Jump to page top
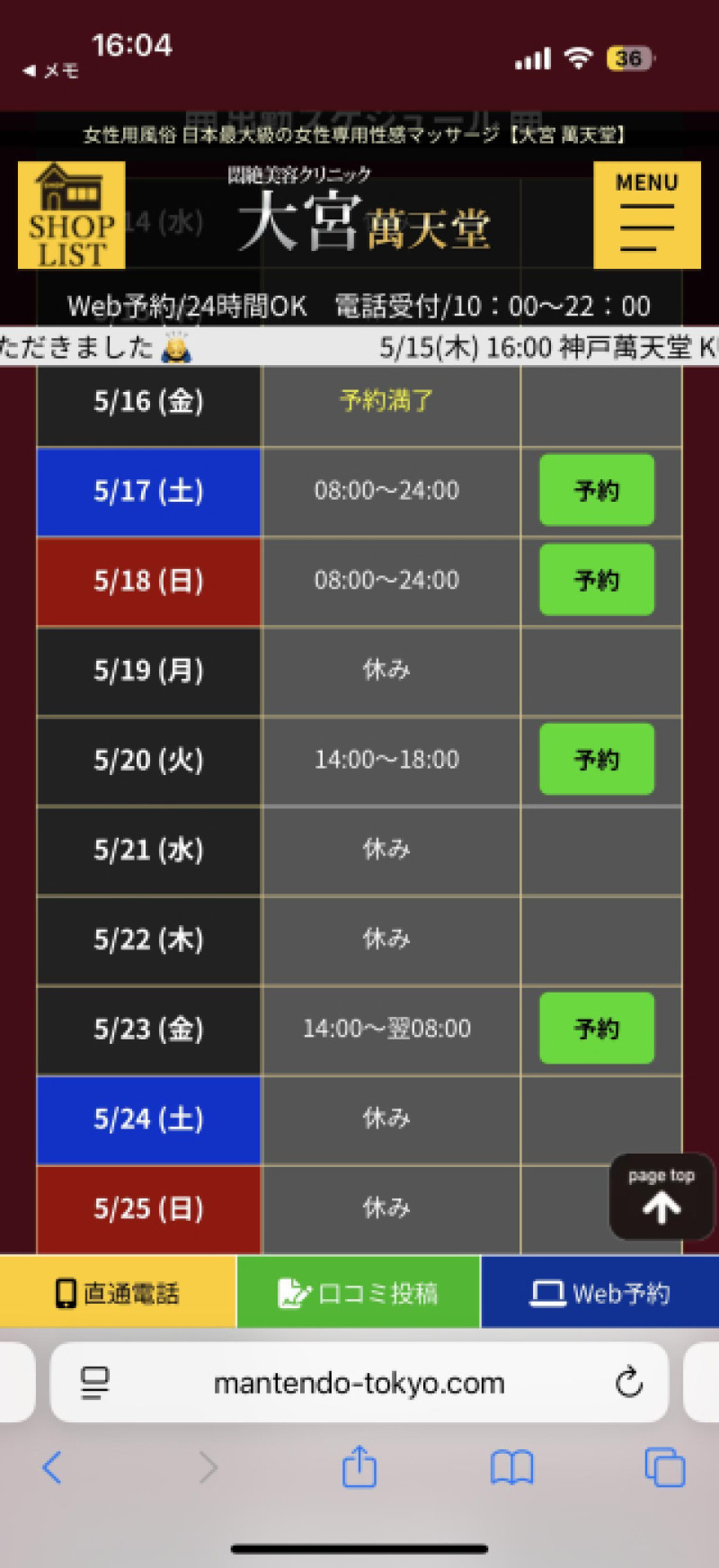Viewport: 719px width, 1568px height. pyautogui.click(x=661, y=1198)
